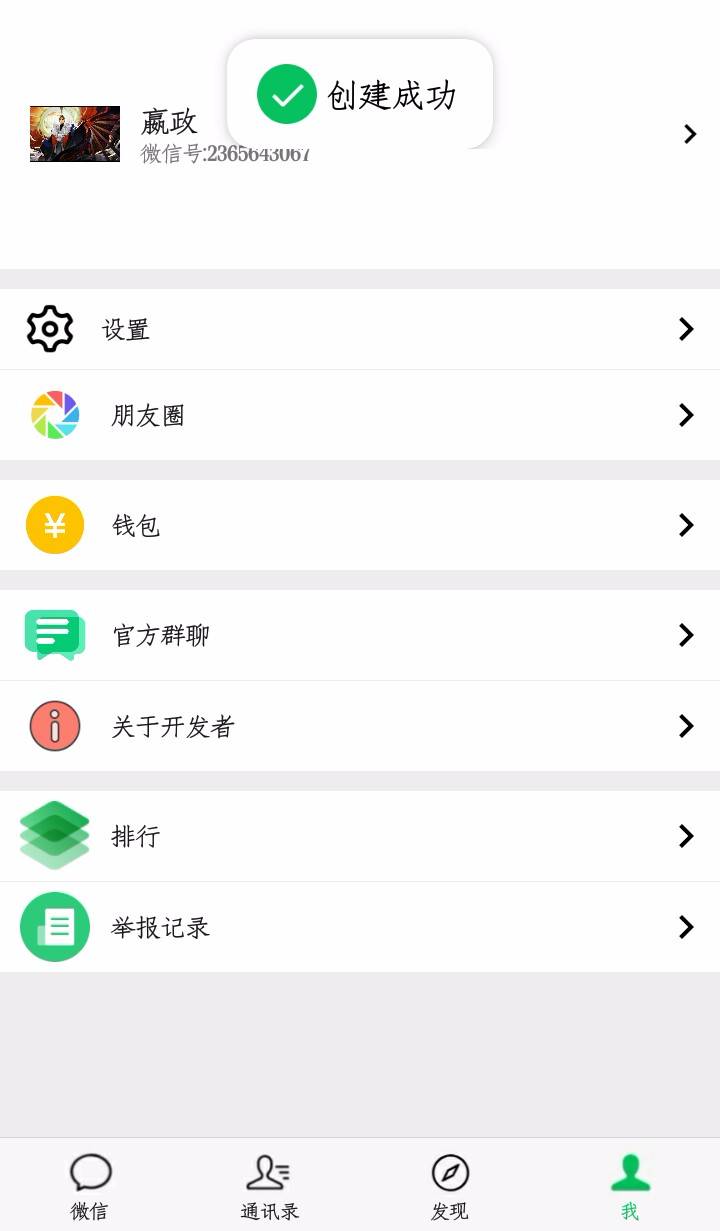Check the 举报记录 report records
This screenshot has height=1231, width=720.
(360, 927)
